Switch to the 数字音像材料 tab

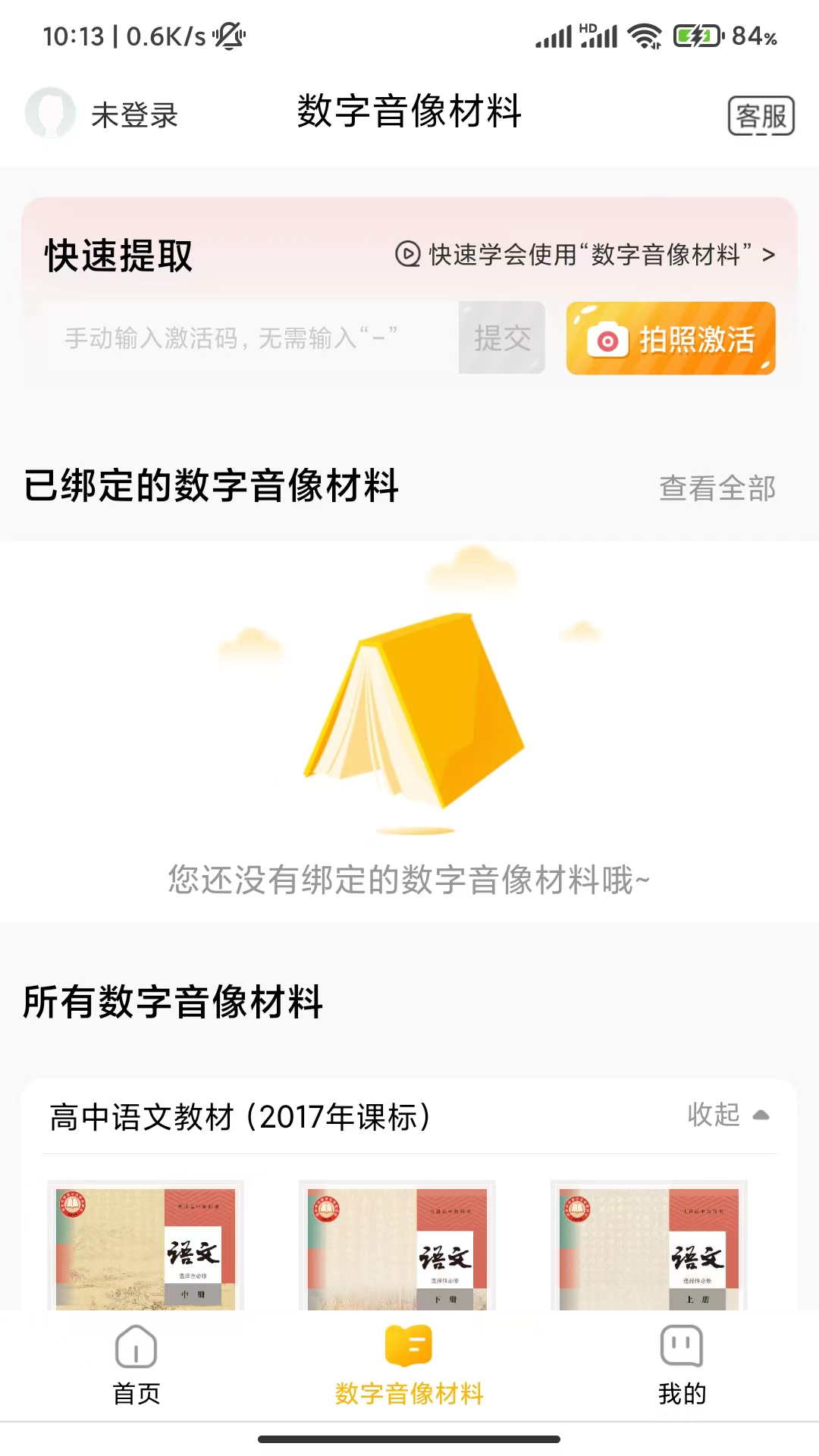(409, 1373)
